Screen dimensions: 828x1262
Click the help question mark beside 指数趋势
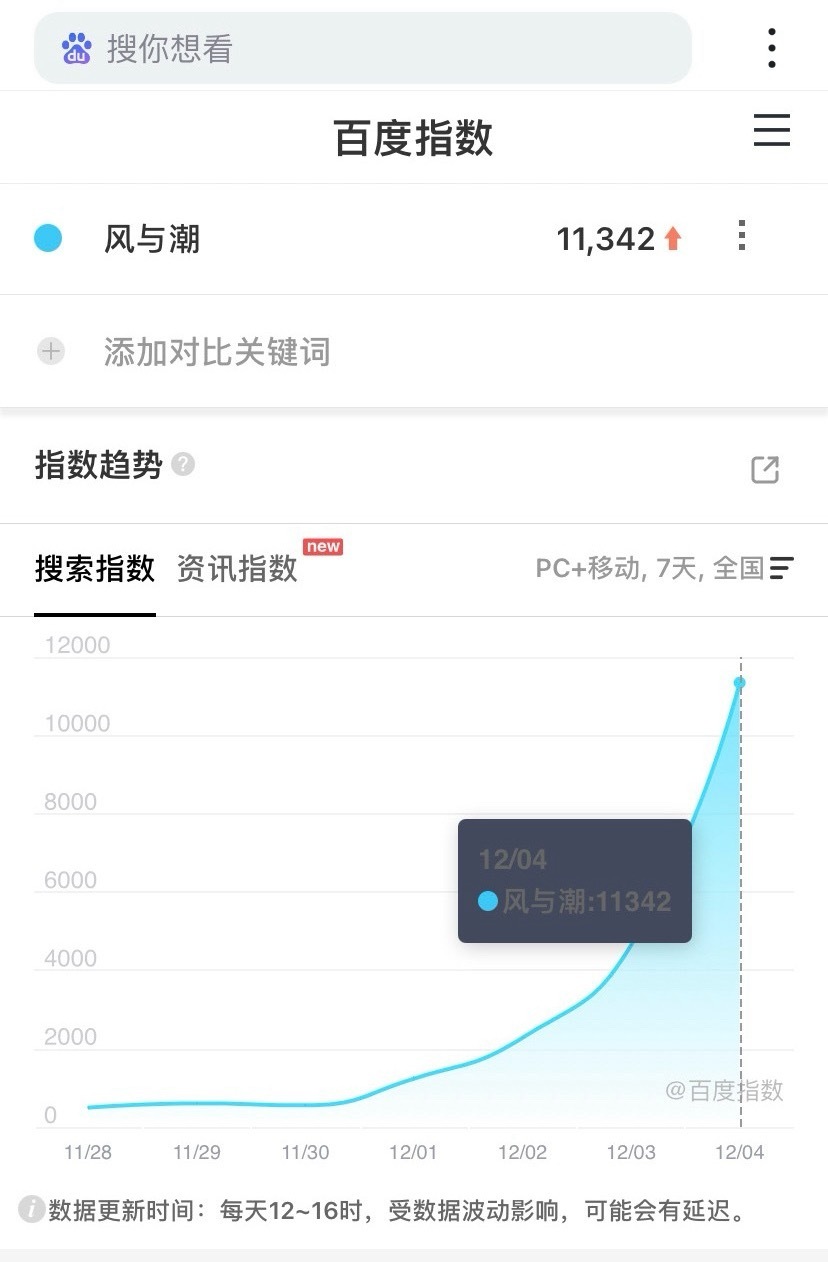[x=182, y=463]
